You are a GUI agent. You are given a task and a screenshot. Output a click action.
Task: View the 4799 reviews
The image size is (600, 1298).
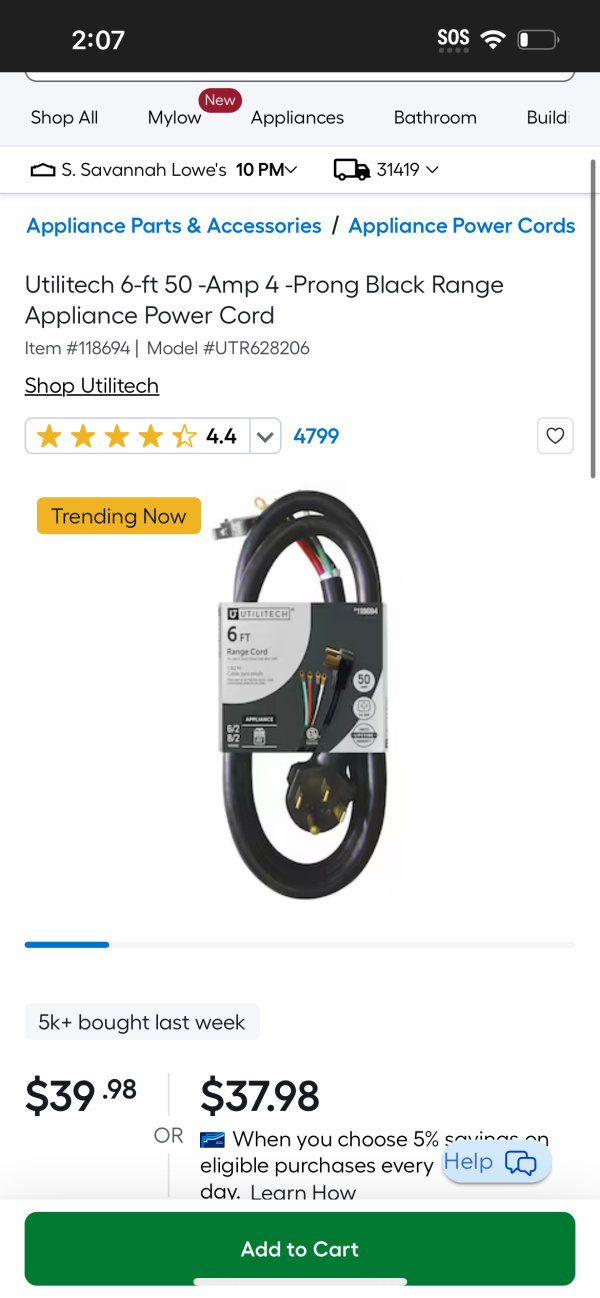(x=316, y=436)
